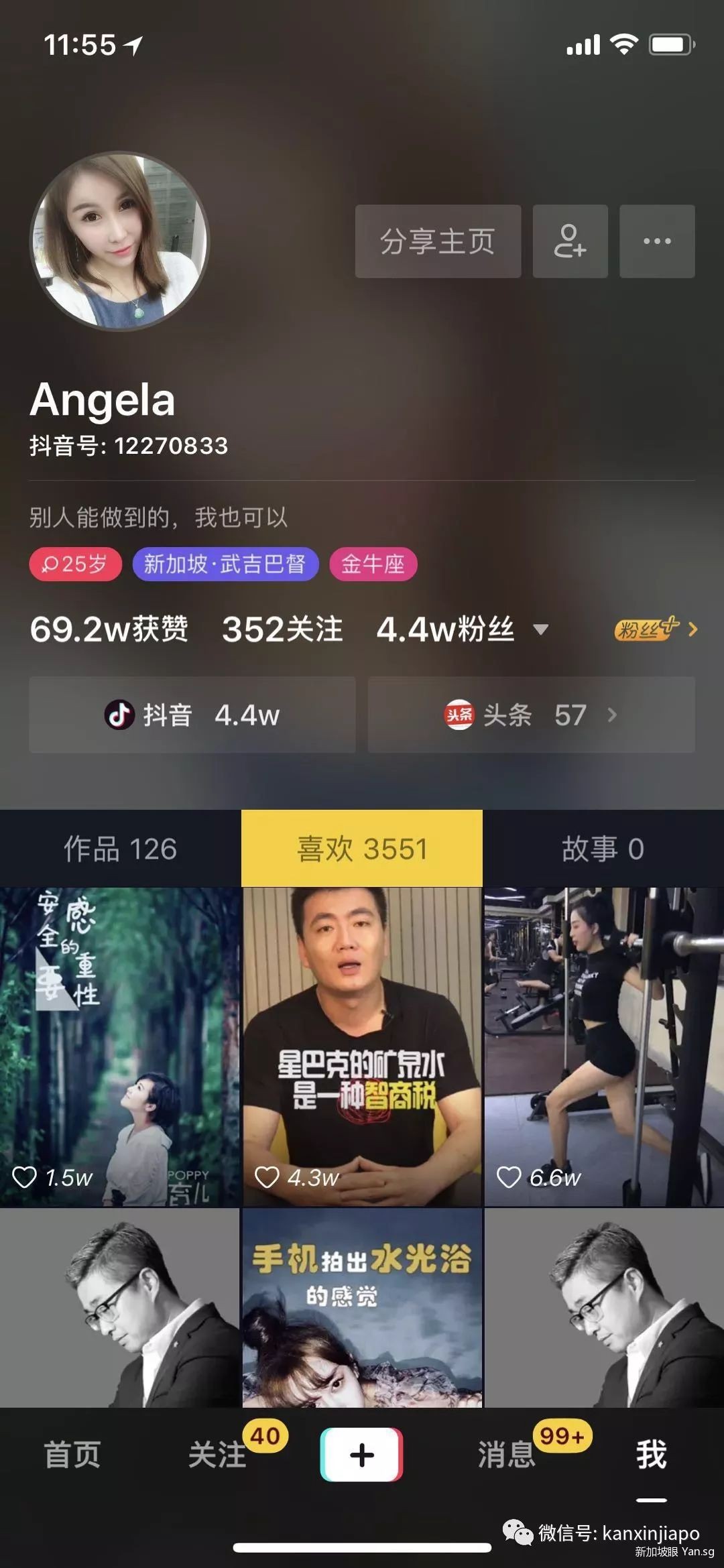Play the 星巴克的矿泉水 video
Viewport: 724px width, 1568px height.
pyautogui.click(x=362, y=1047)
